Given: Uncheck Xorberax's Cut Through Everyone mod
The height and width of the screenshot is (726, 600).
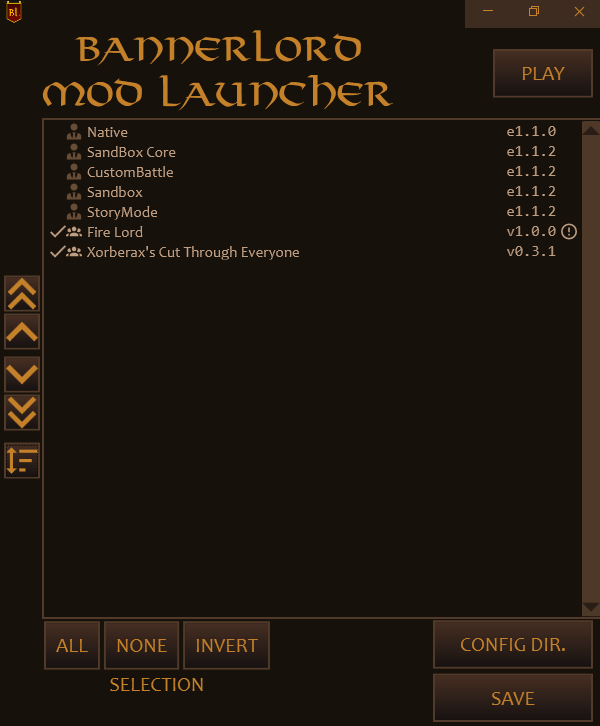Looking at the screenshot, I should tap(57, 252).
